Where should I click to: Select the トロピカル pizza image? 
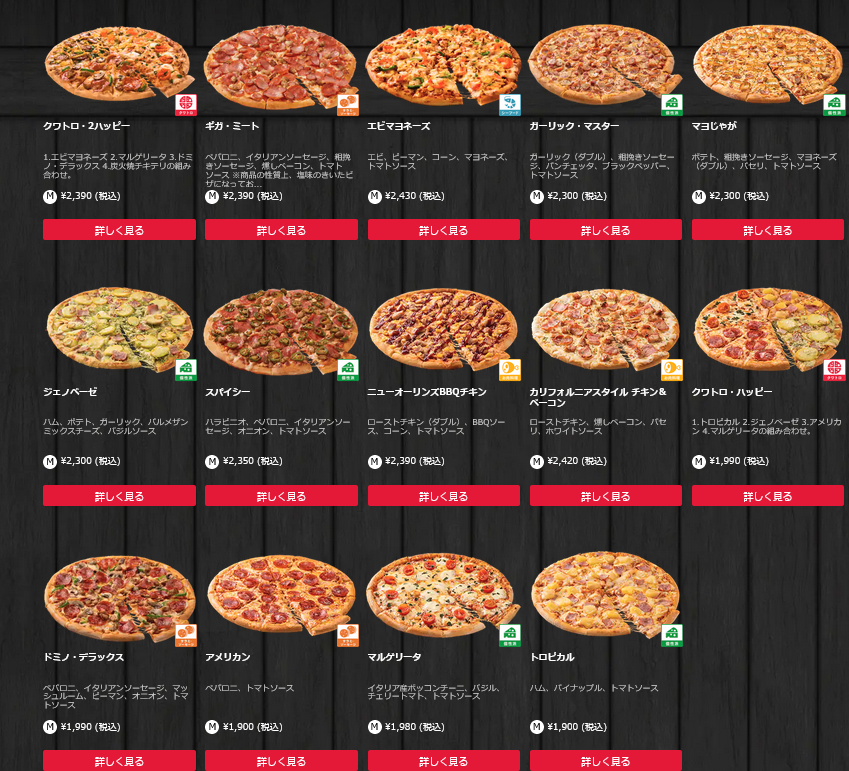(x=604, y=596)
